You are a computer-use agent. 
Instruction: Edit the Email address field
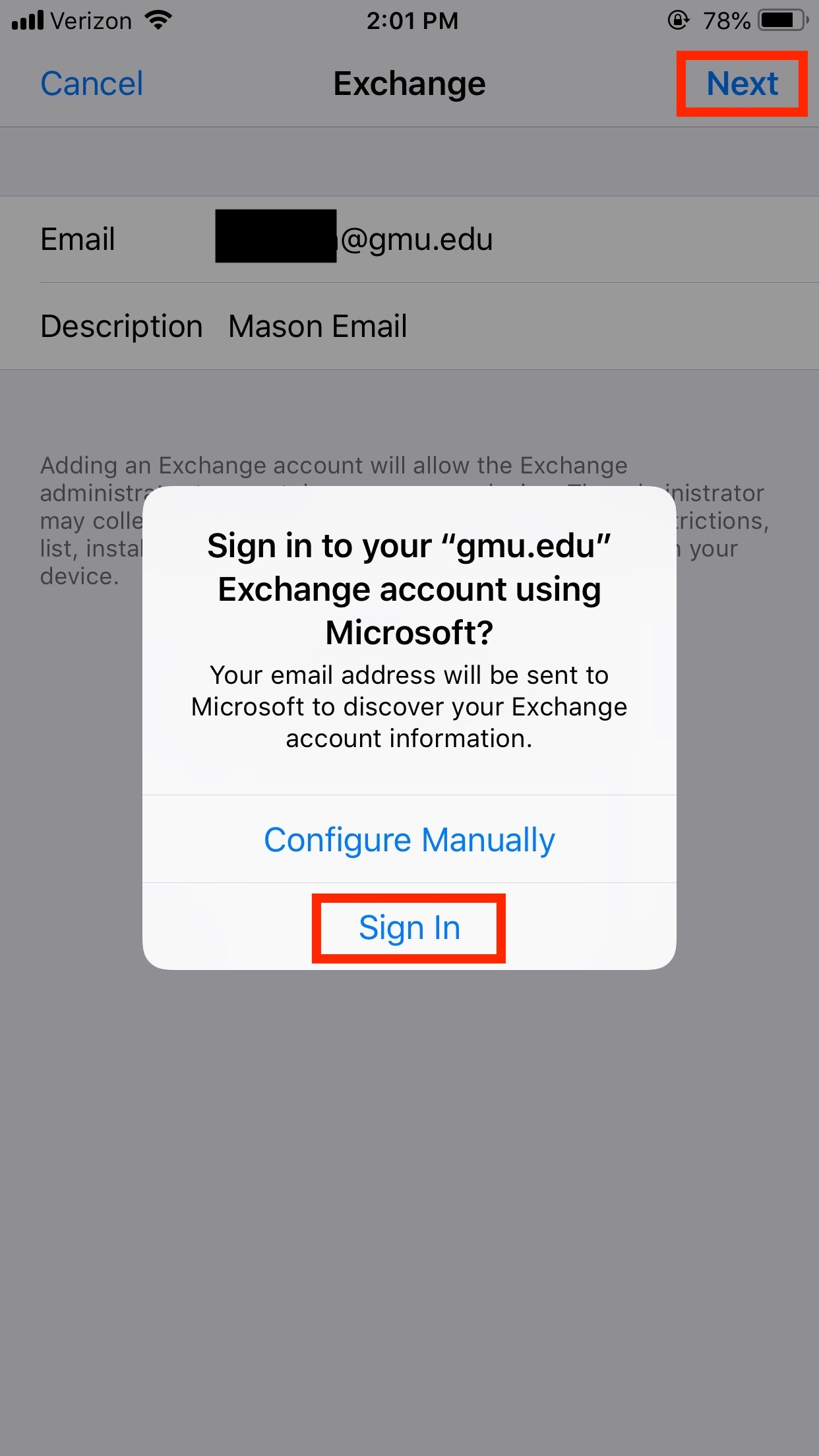click(x=415, y=239)
